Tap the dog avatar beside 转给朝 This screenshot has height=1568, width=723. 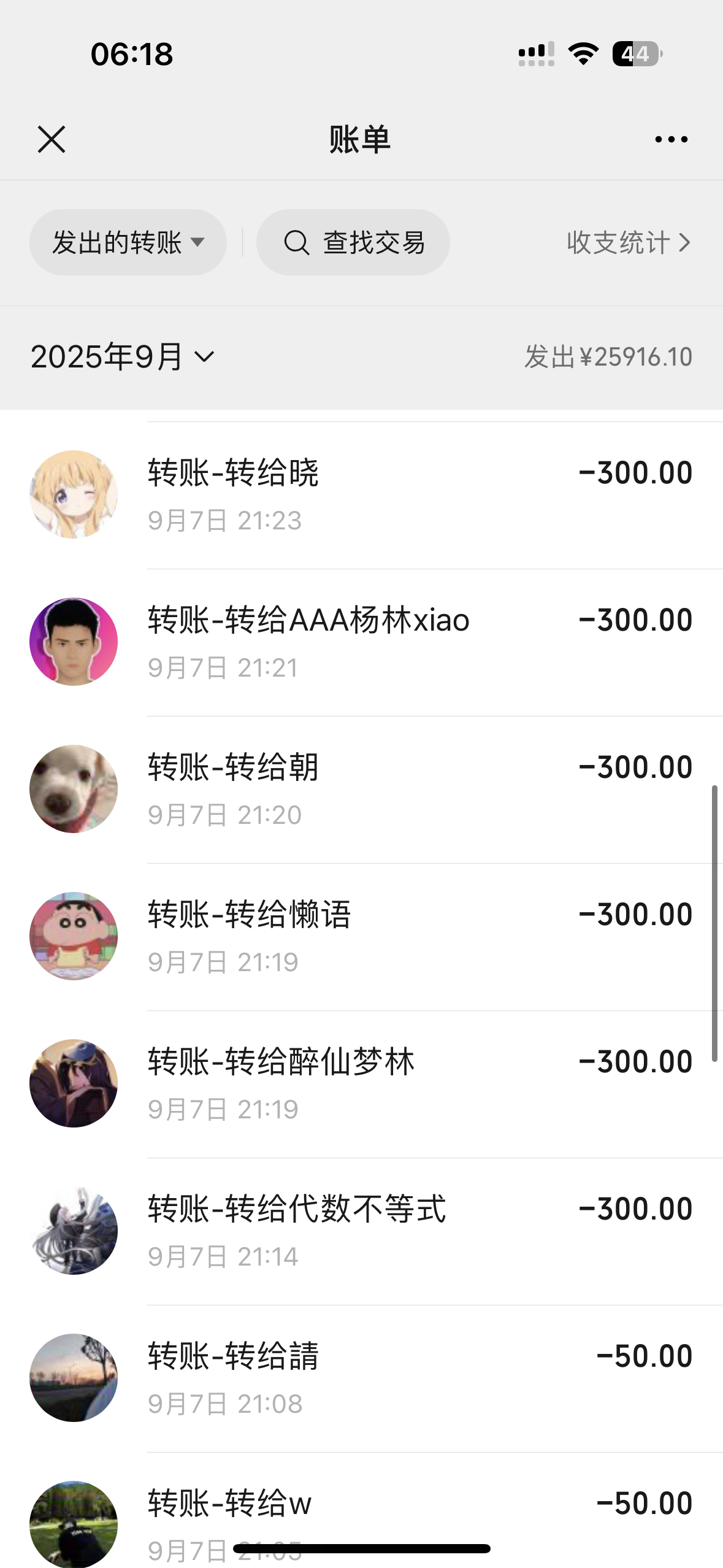tap(73, 787)
